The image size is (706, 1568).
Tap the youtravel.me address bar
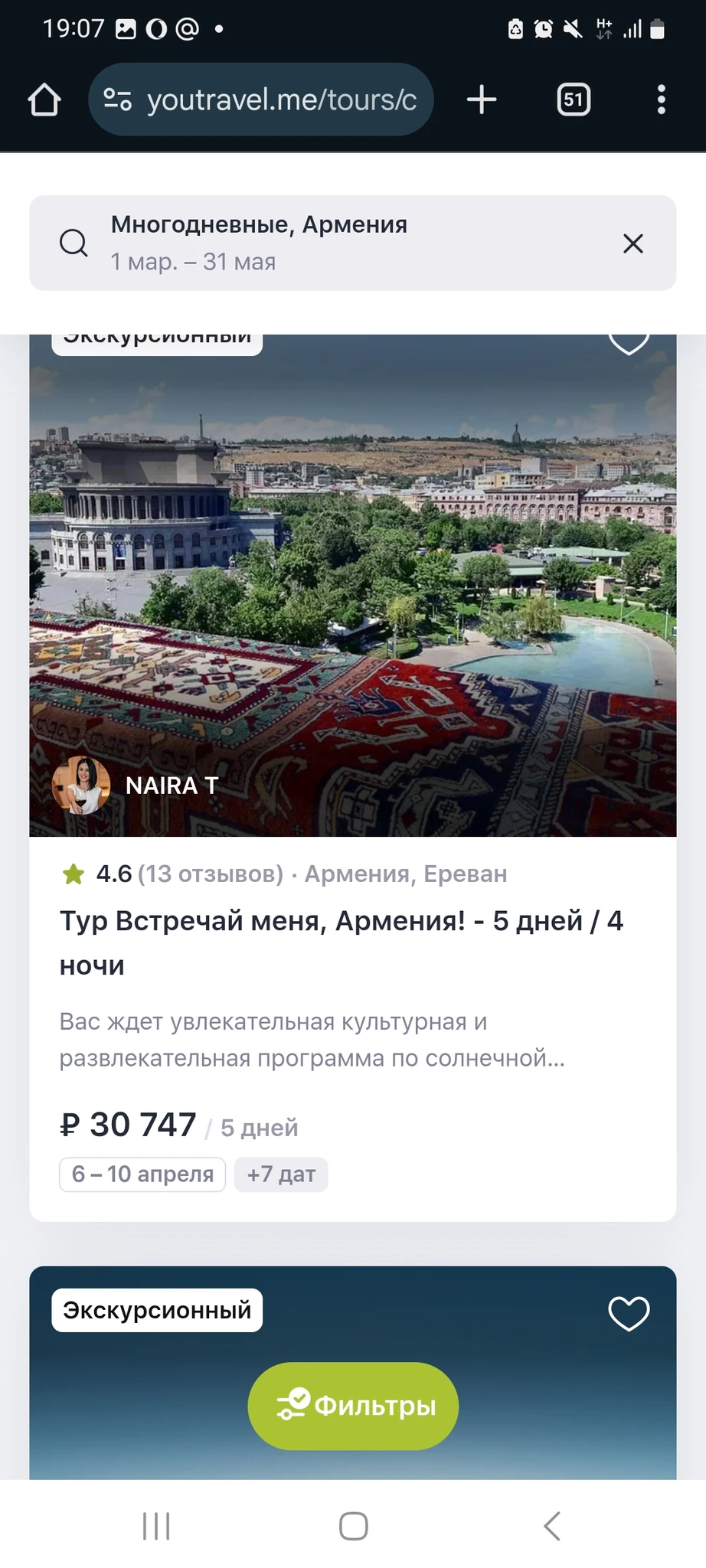(x=262, y=100)
